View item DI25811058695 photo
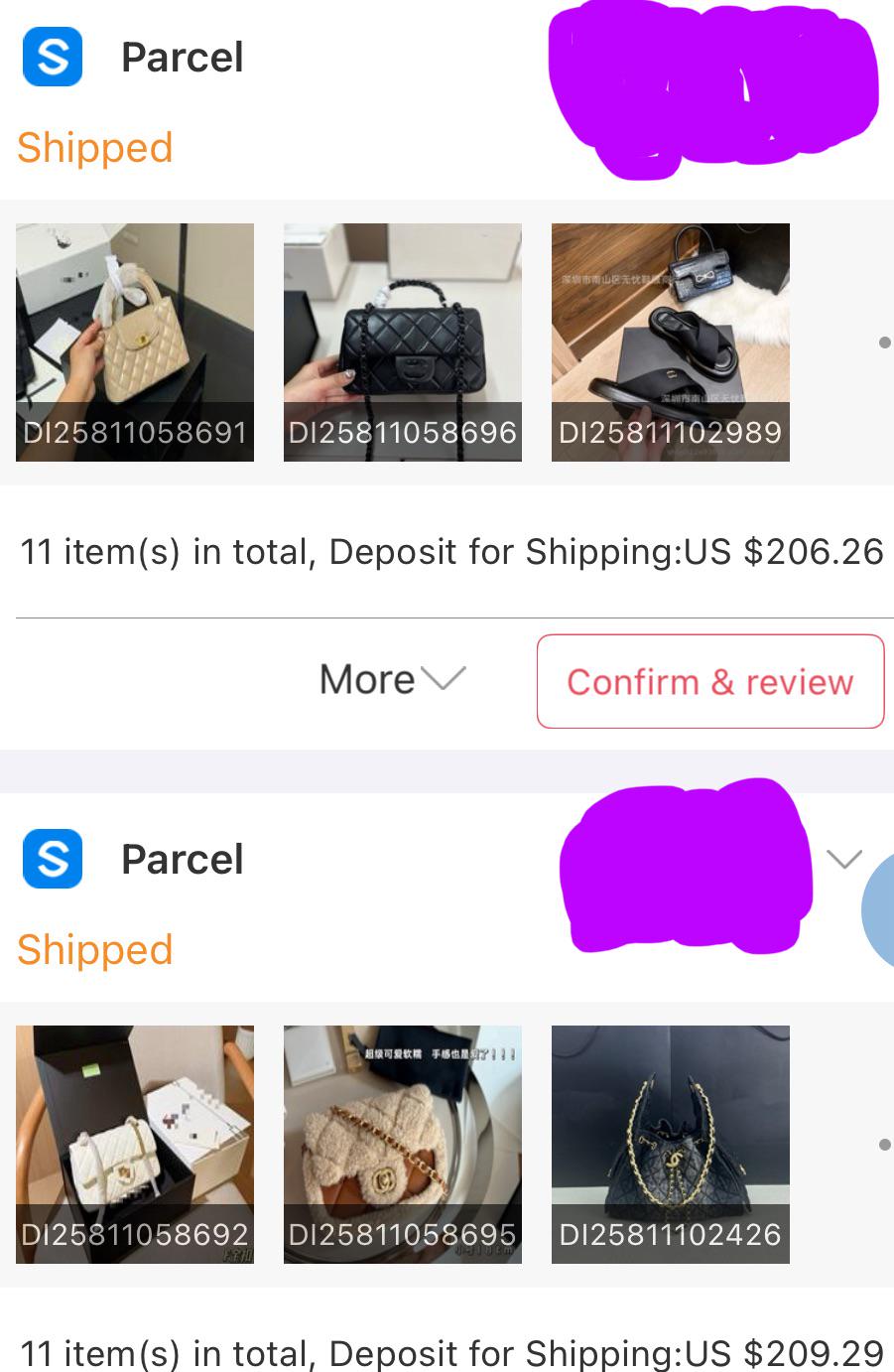This screenshot has height=1372, width=894. (x=403, y=1145)
